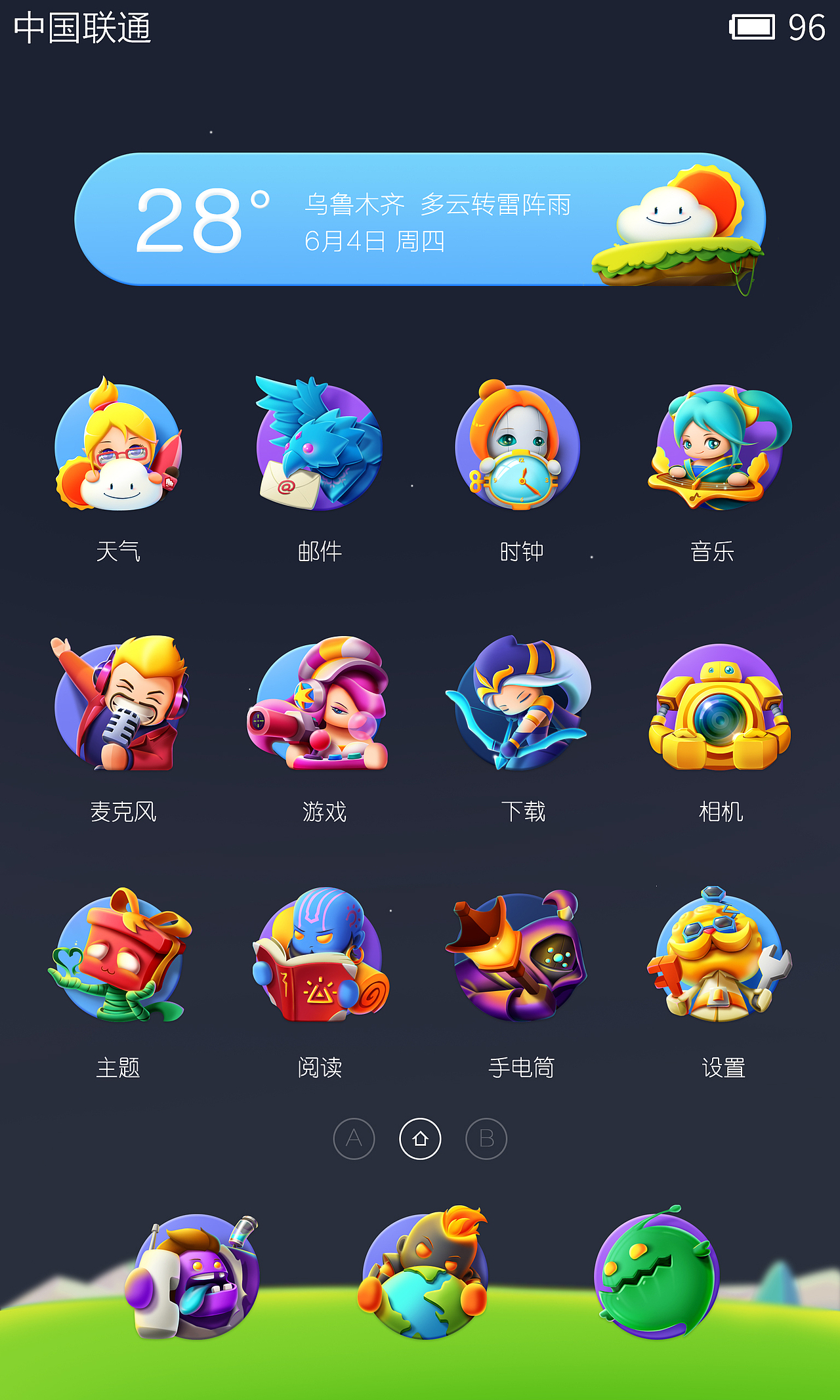Image resolution: width=840 pixels, height=1400 pixels.
Task: Launch the 邮件 mail app
Action: (x=320, y=446)
